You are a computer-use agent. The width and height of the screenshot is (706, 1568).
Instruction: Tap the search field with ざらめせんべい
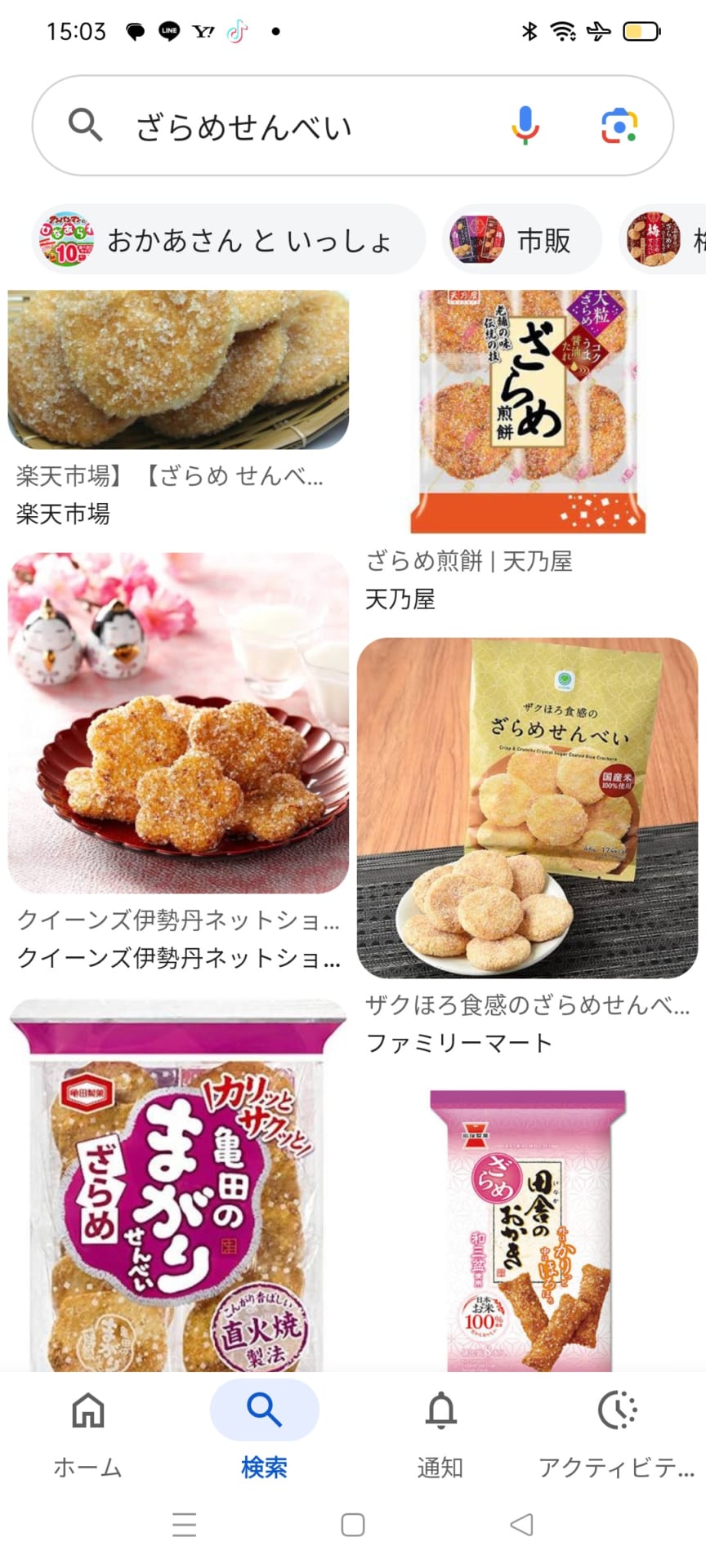[x=311, y=127]
